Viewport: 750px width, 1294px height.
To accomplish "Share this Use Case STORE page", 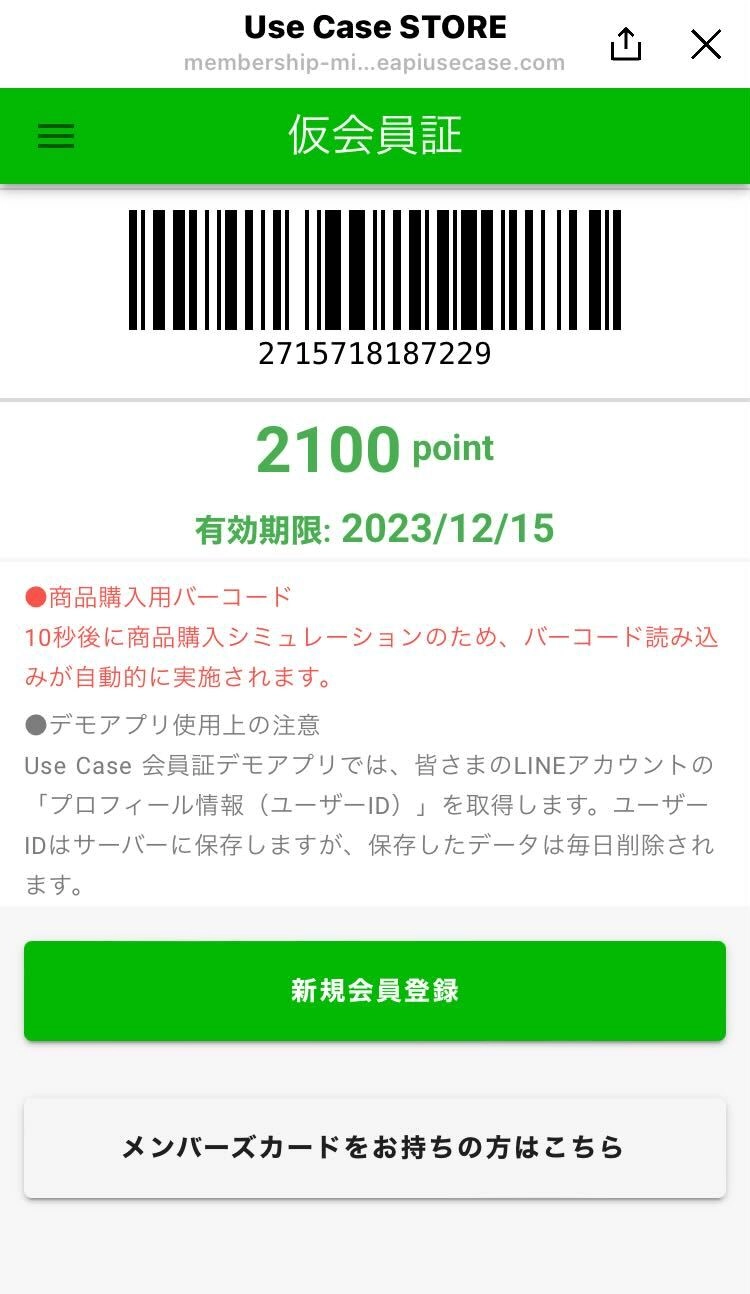I will (x=626, y=44).
